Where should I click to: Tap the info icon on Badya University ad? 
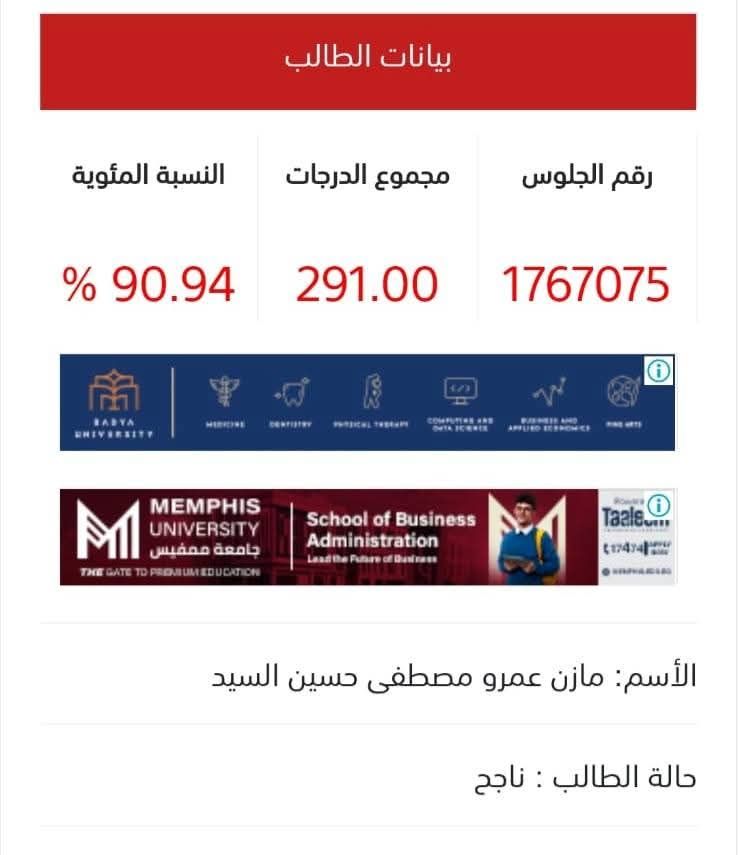(659, 371)
